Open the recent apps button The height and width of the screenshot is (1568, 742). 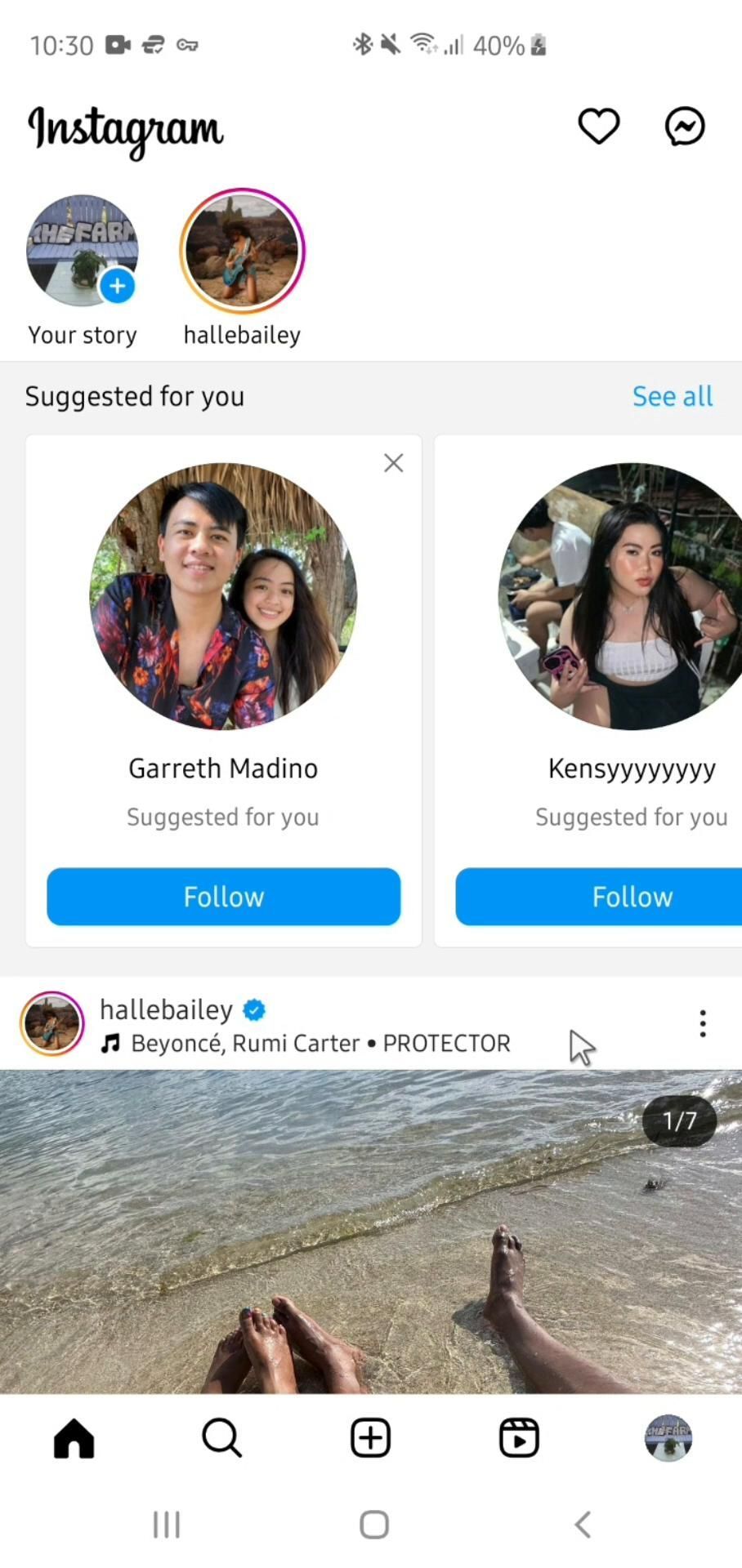[x=167, y=1524]
